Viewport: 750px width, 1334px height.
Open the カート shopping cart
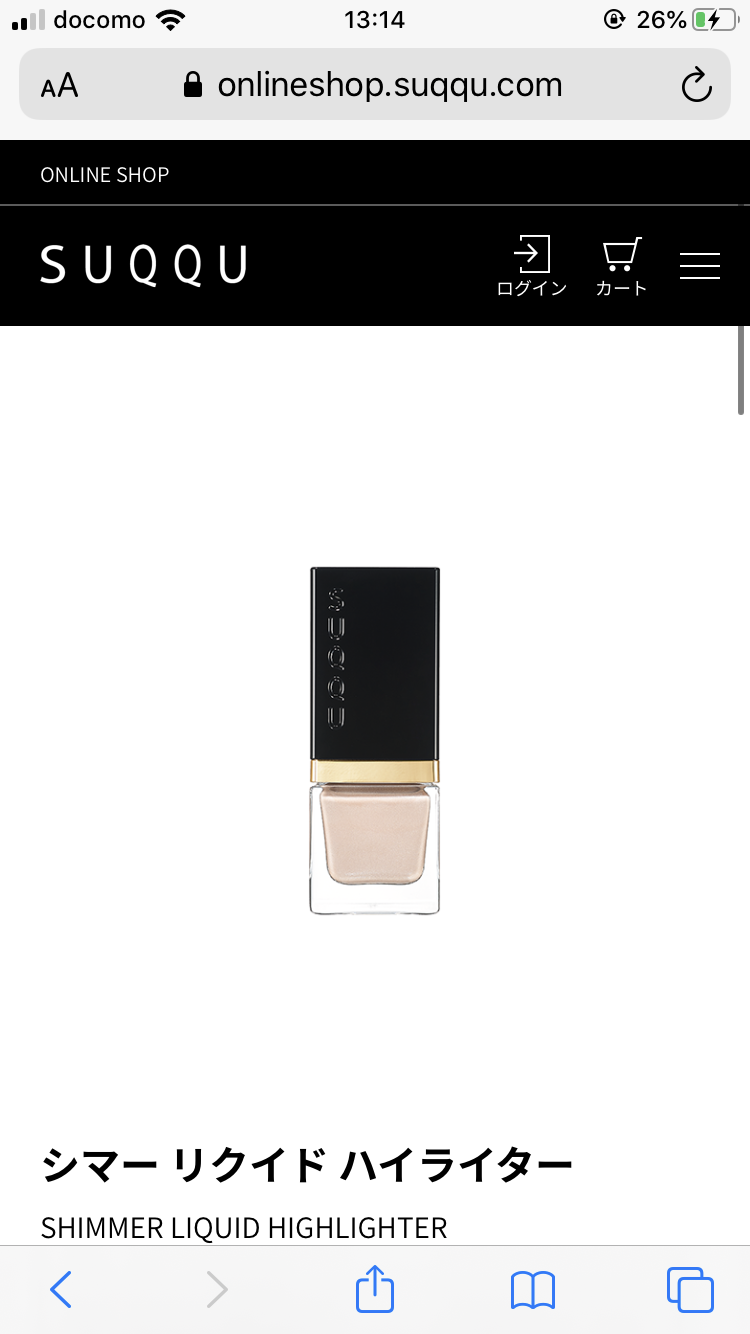click(x=621, y=266)
